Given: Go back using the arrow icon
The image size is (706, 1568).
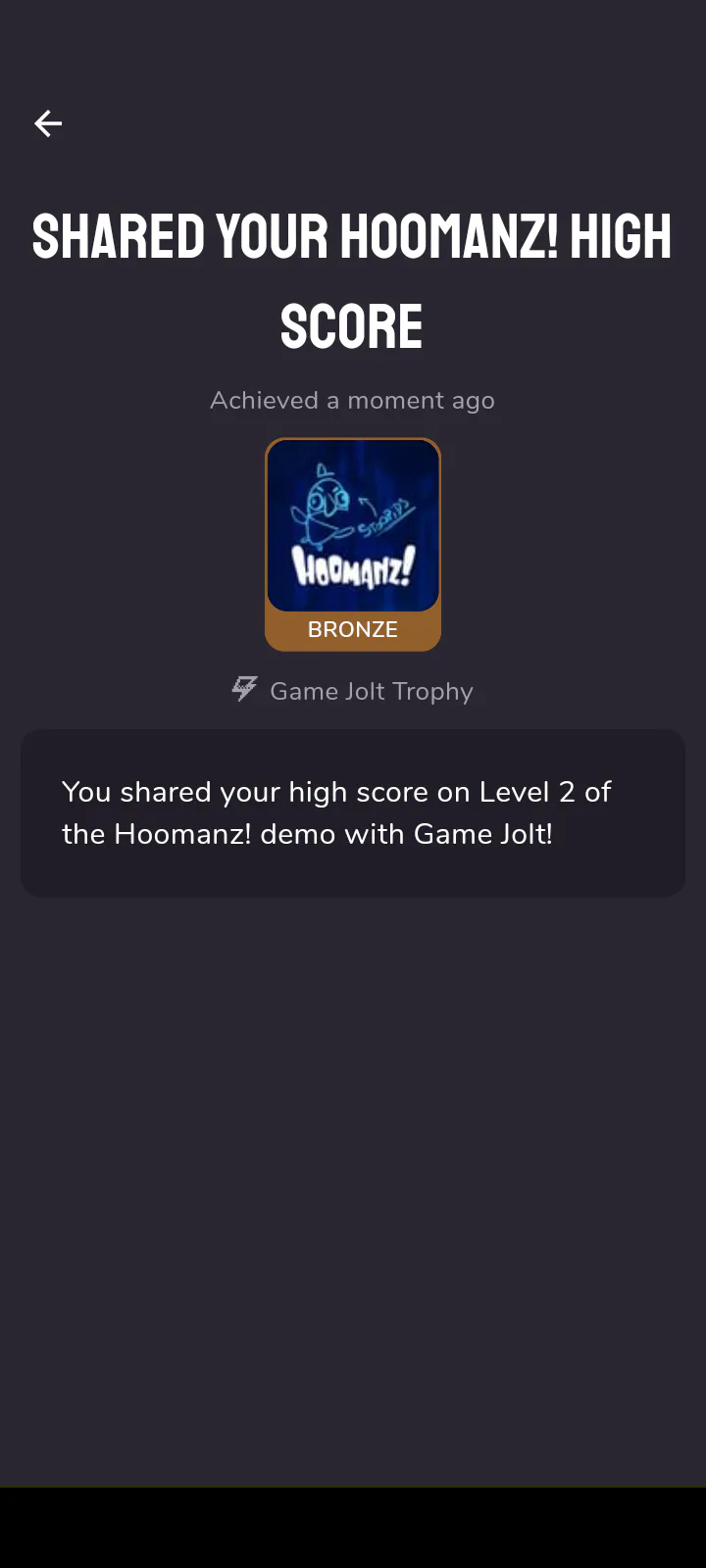Looking at the screenshot, I should 48,123.
